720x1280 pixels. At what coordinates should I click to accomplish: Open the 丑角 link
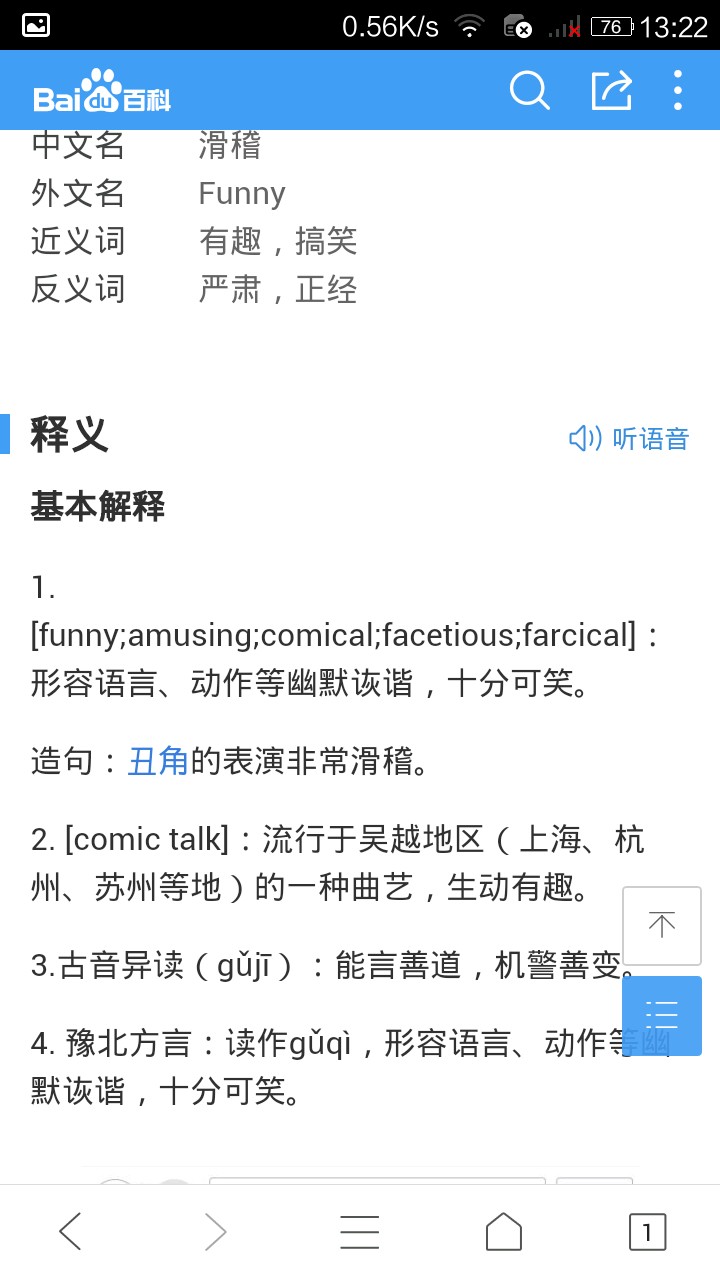pos(158,762)
